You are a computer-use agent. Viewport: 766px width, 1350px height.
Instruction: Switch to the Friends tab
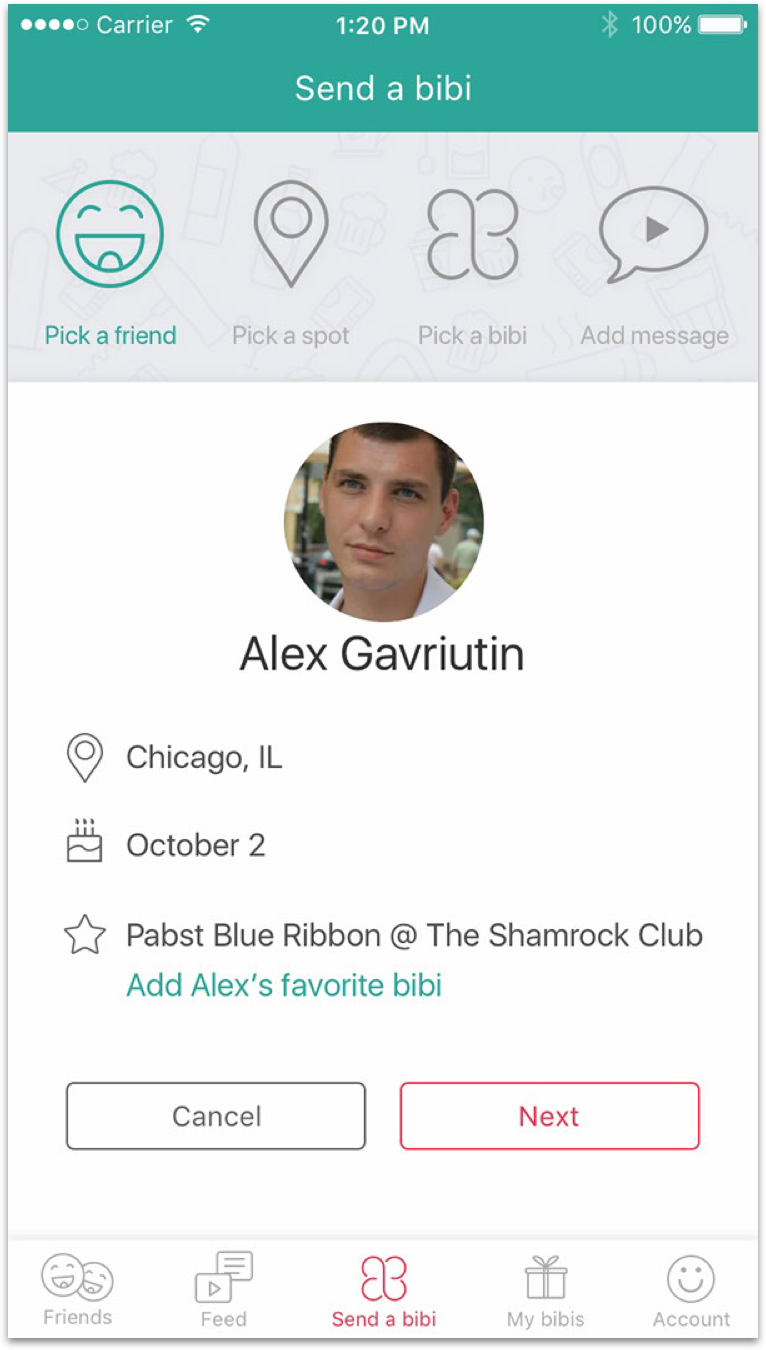(77, 1289)
